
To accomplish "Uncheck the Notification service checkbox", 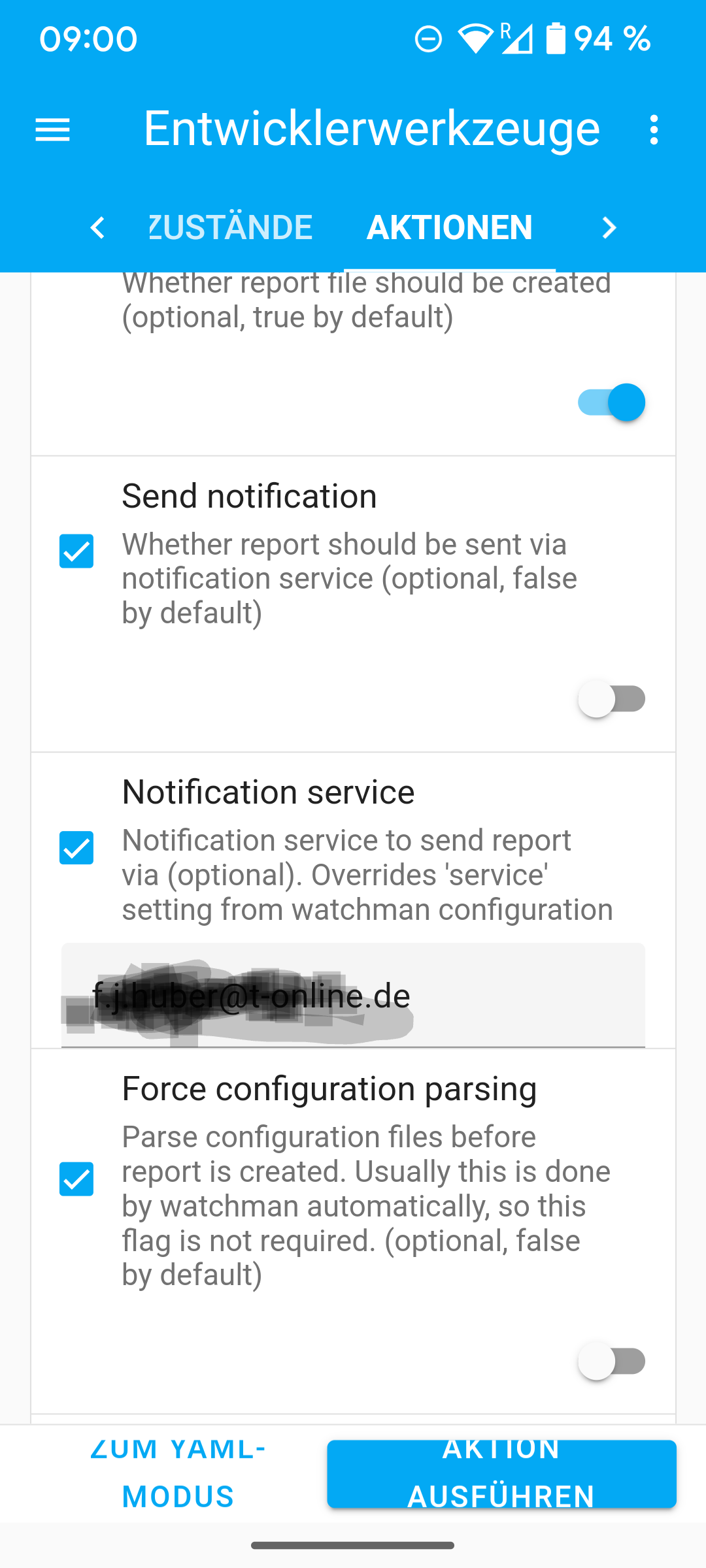I will [76, 847].
